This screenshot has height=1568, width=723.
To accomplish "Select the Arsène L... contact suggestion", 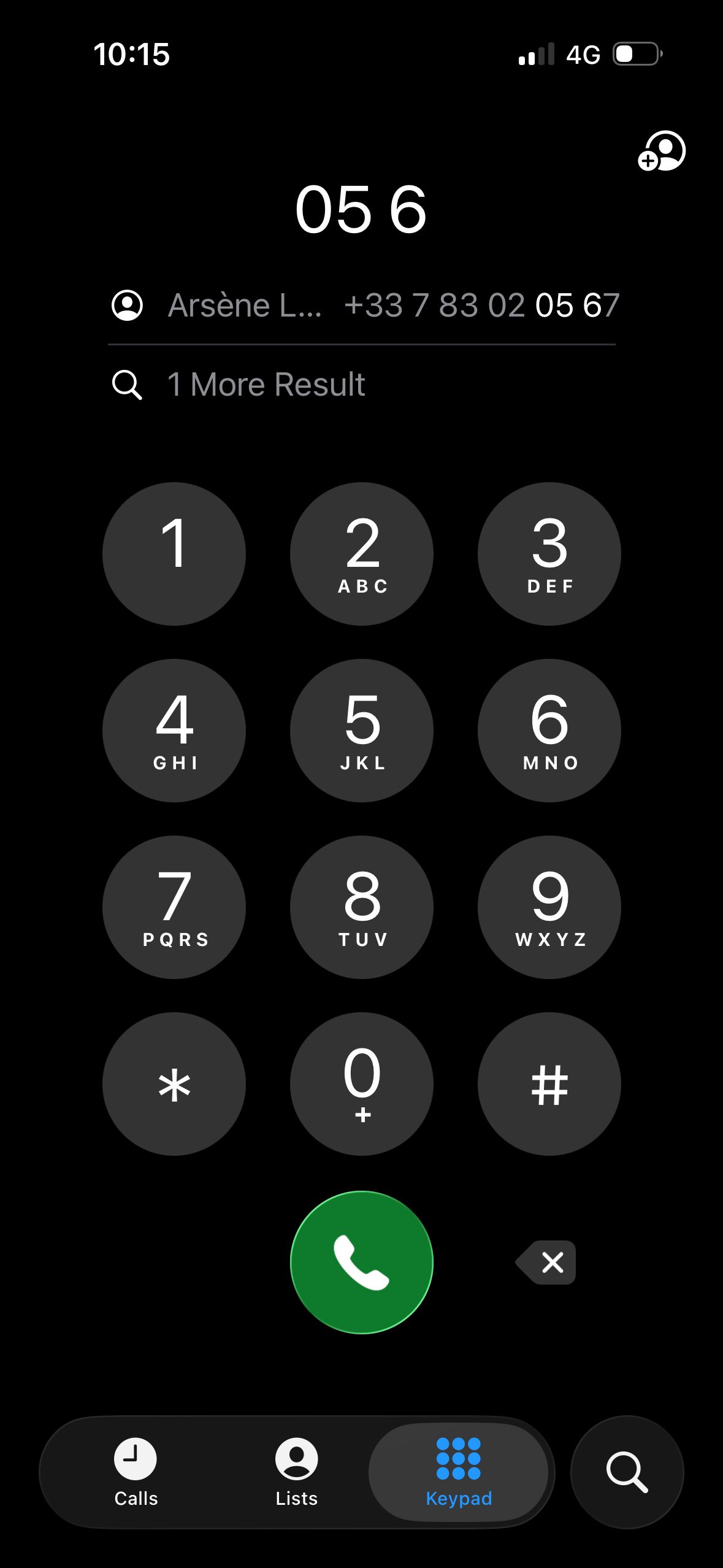I will tap(362, 306).
